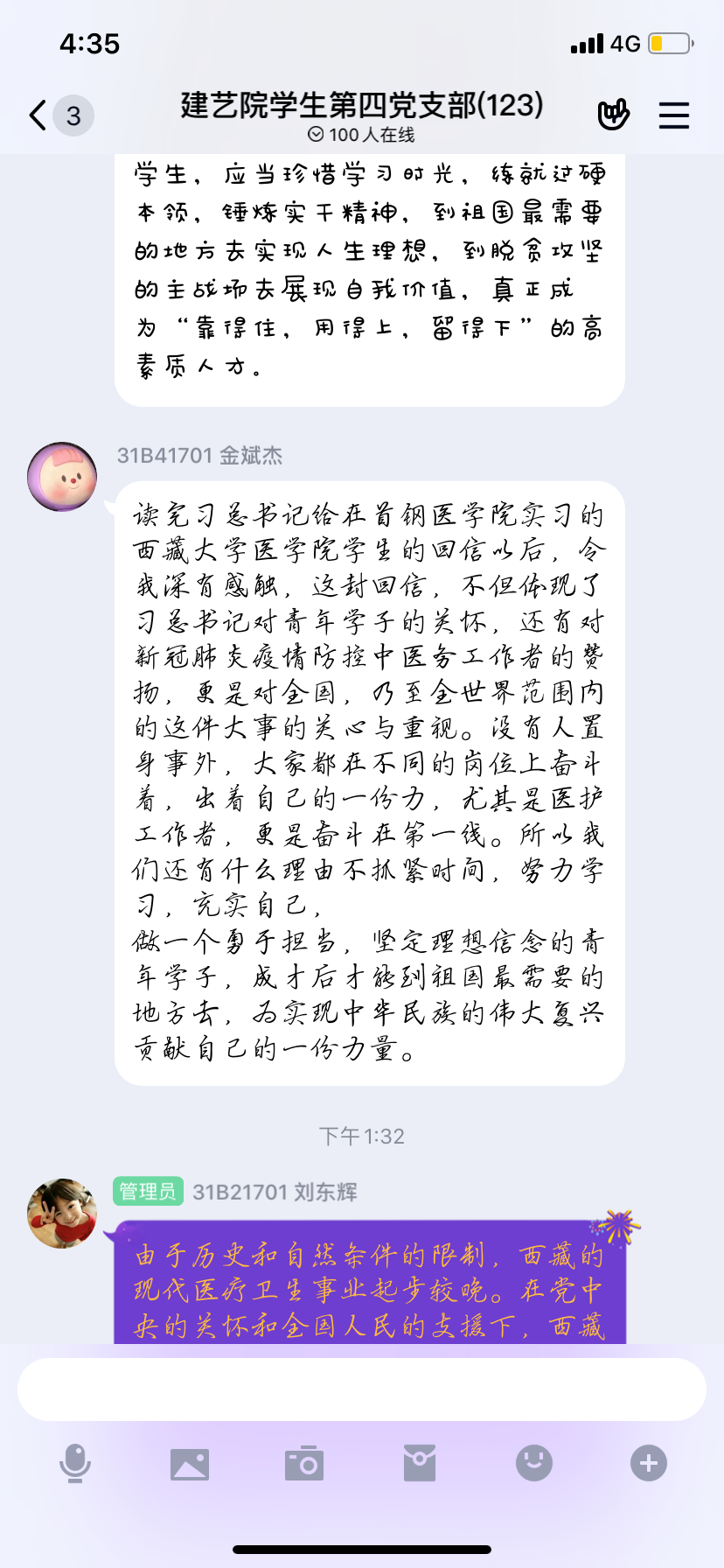Open 刘东辉's profile avatar
The height and width of the screenshot is (1568, 724).
pyautogui.click(x=62, y=1213)
